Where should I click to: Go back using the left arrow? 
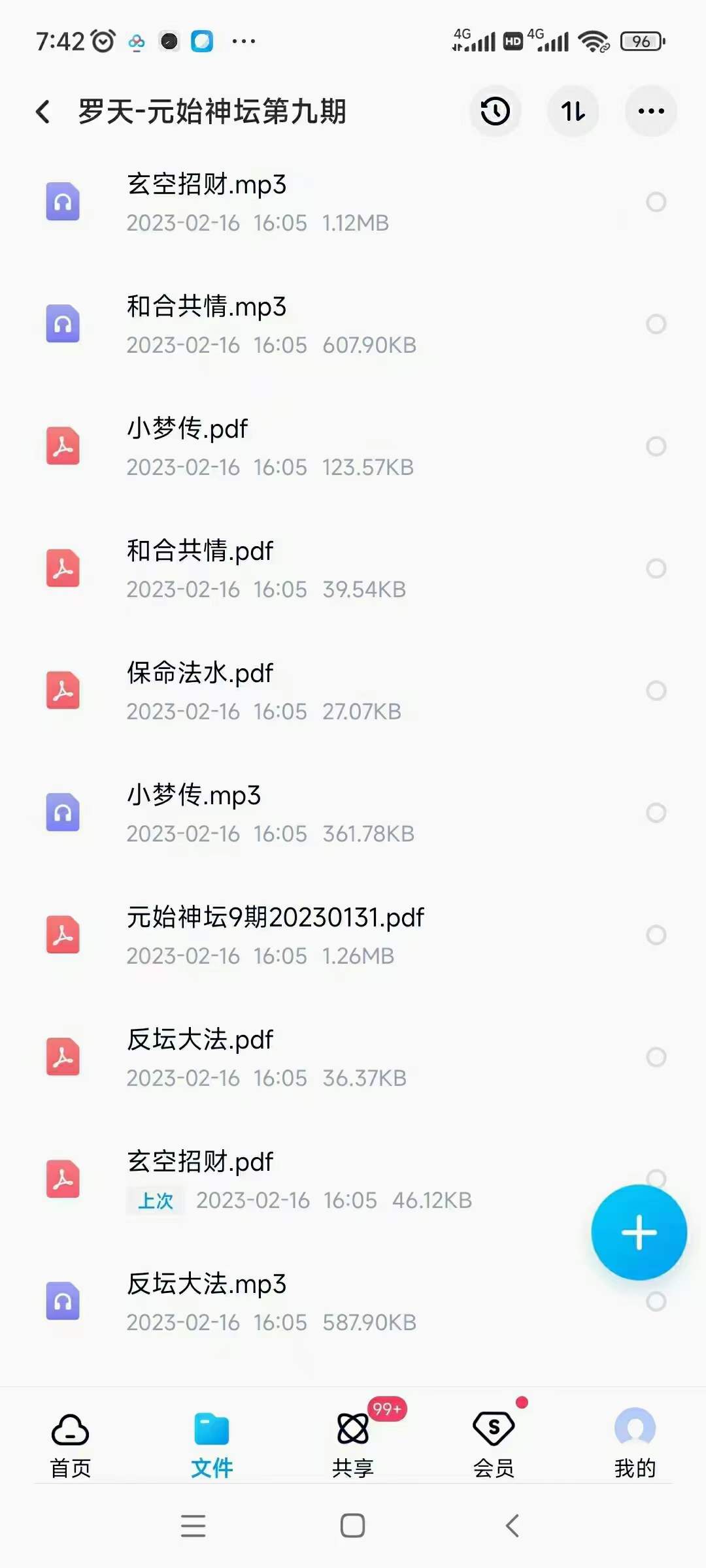click(43, 111)
